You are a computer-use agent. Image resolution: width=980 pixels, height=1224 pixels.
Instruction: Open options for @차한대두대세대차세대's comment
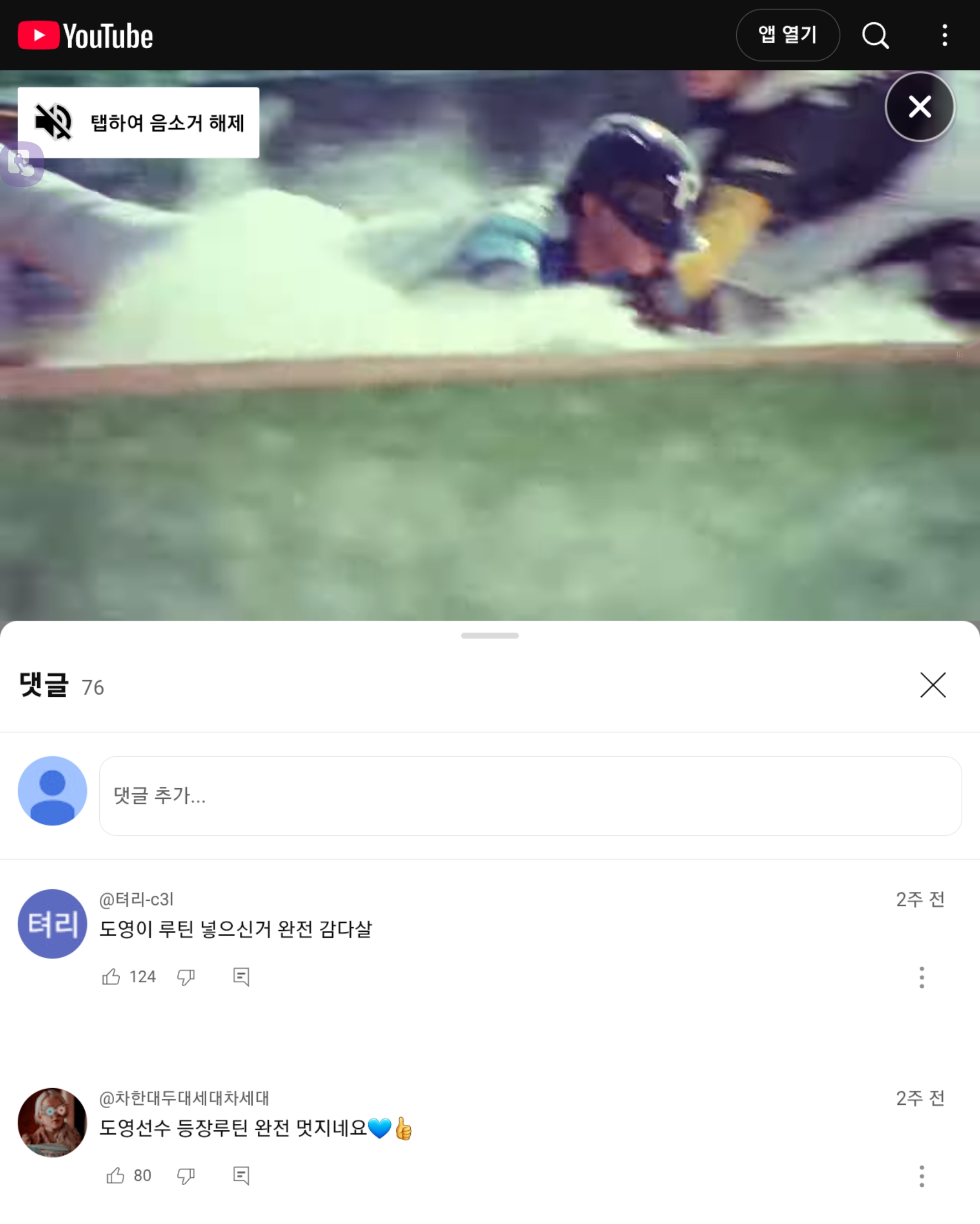point(921,1176)
